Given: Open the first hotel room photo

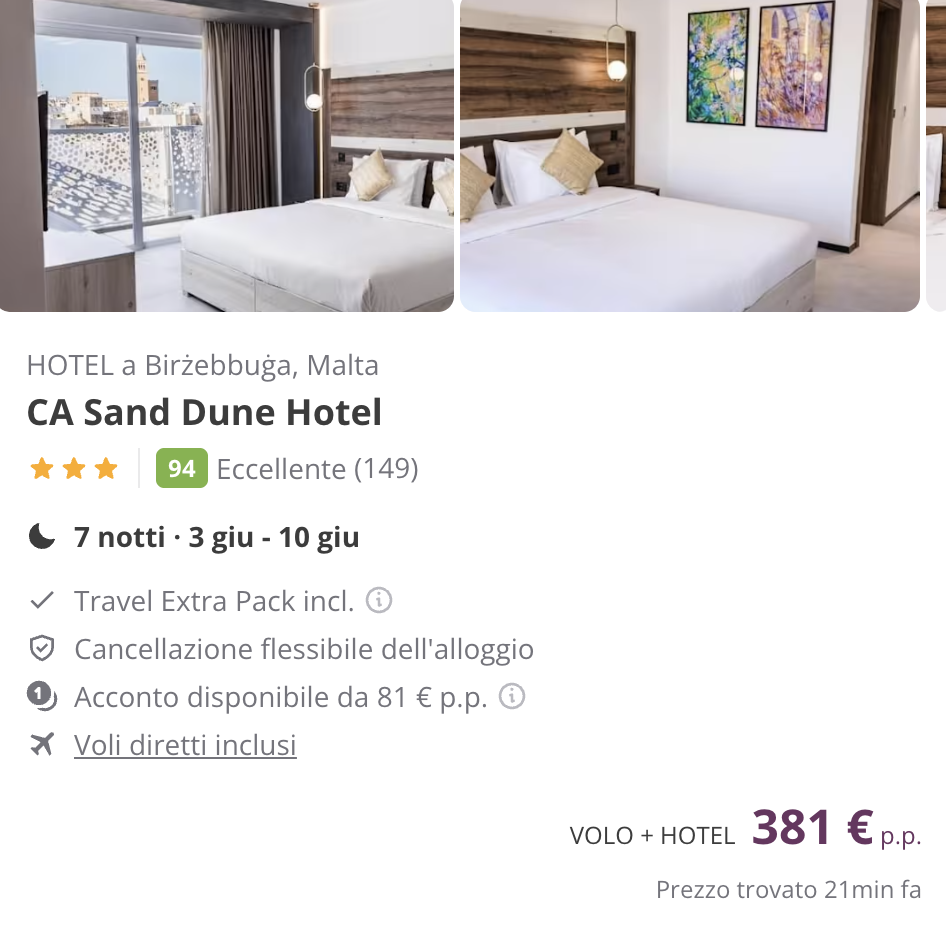Looking at the screenshot, I should click(226, 155).
